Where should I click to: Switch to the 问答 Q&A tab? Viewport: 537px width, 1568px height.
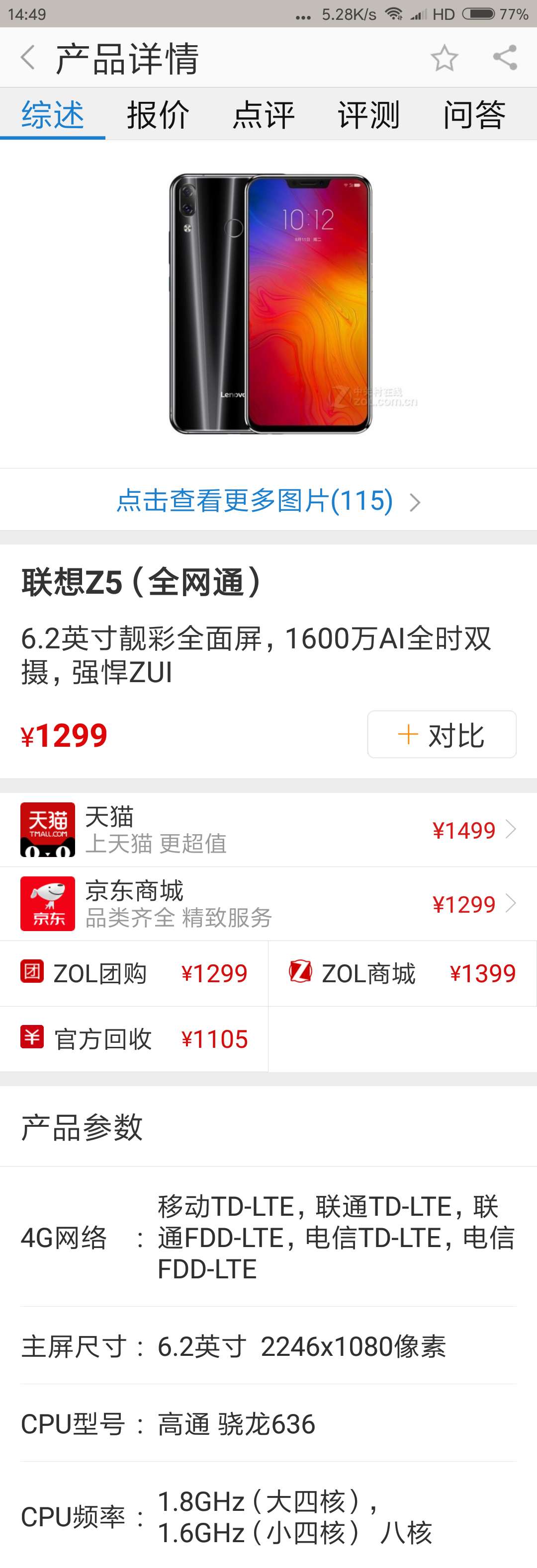(475, 116)
